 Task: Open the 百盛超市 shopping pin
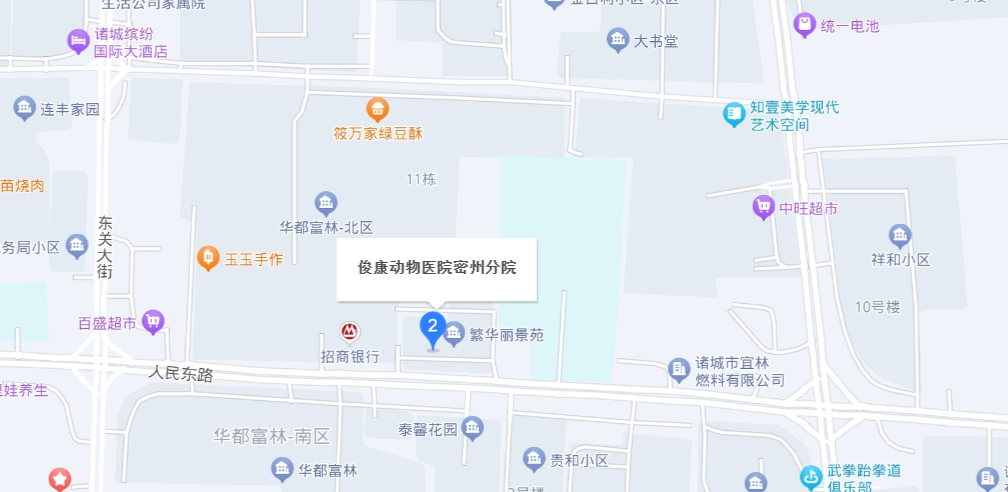(153, 321)
